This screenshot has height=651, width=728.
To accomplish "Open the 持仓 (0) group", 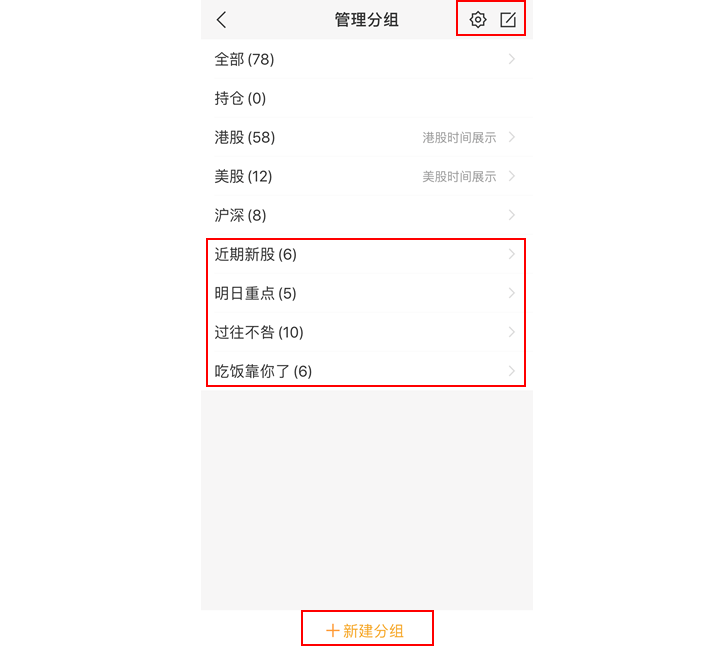I will [x=366, y=98].
